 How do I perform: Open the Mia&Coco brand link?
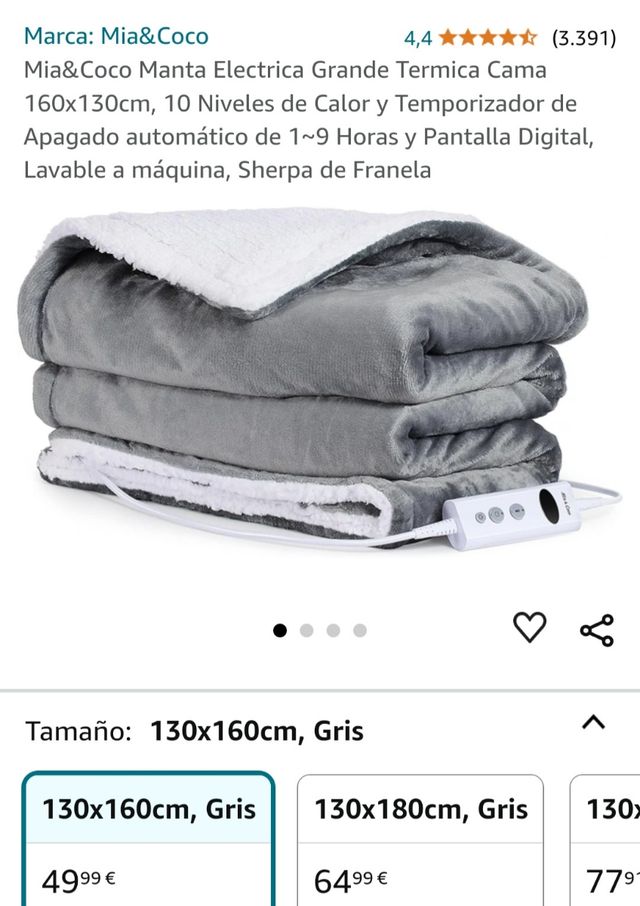116,37
